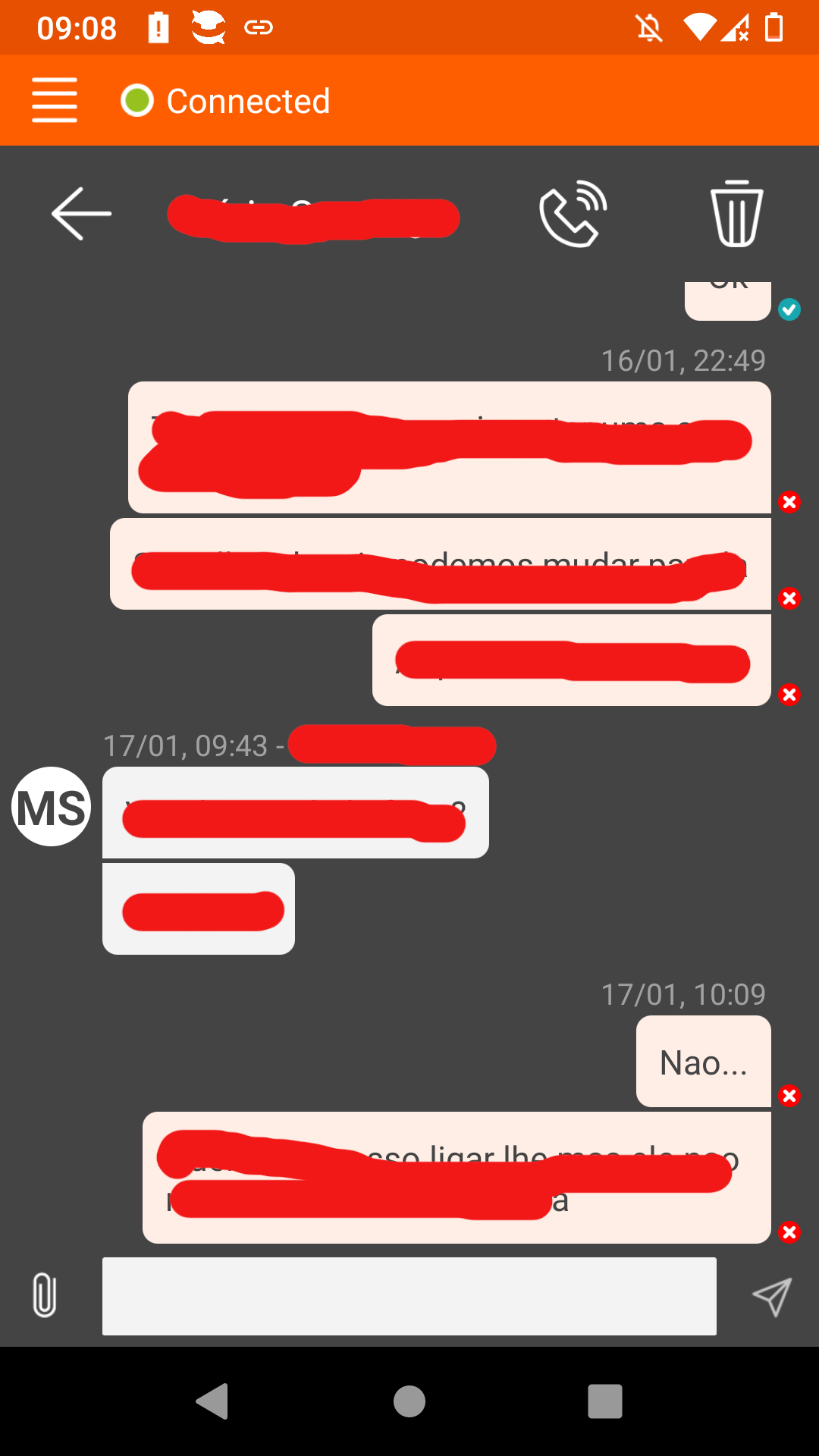Screen dimensions: 819x1456
Task: Tap the red error icon on the Nao message
Action: click(x=790, y=1096)
